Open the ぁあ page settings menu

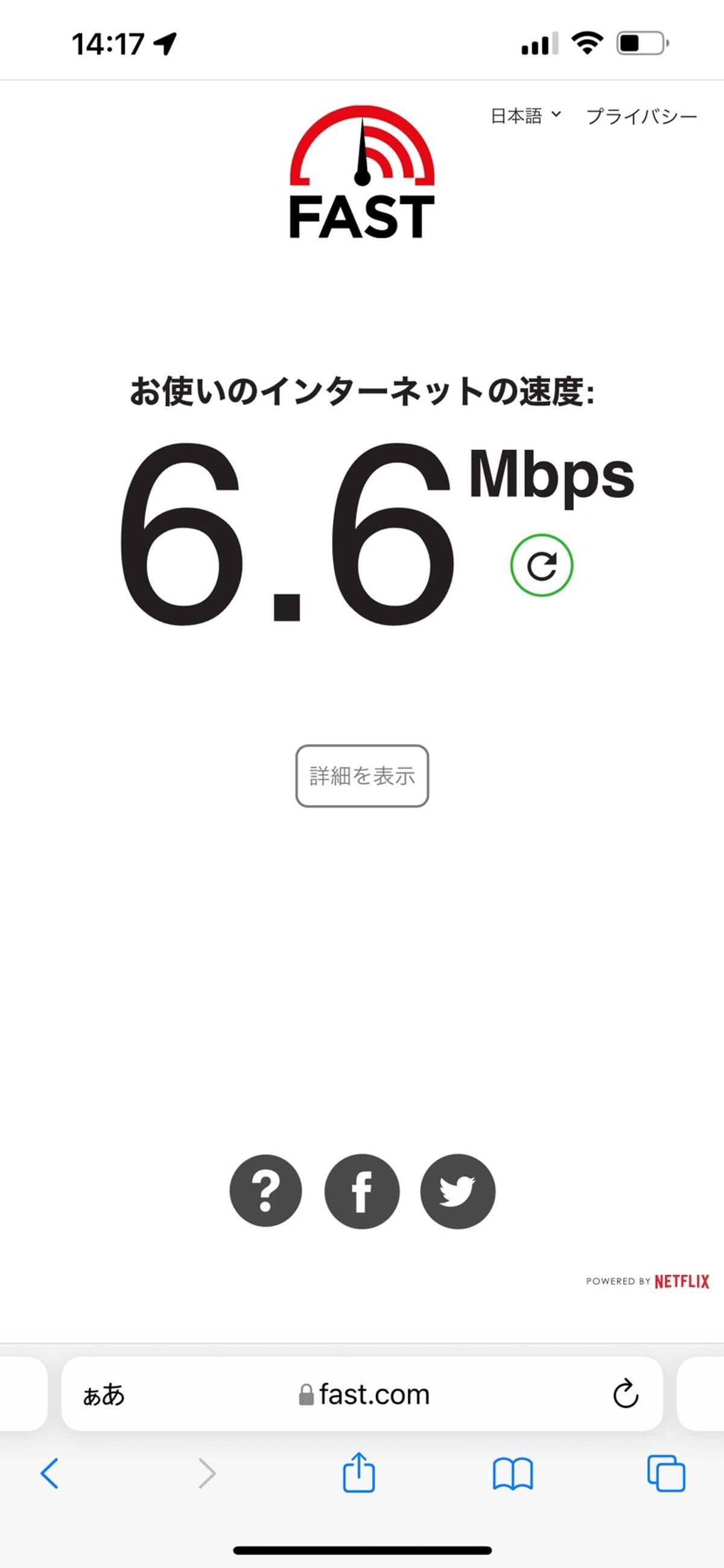(104, 1394)
